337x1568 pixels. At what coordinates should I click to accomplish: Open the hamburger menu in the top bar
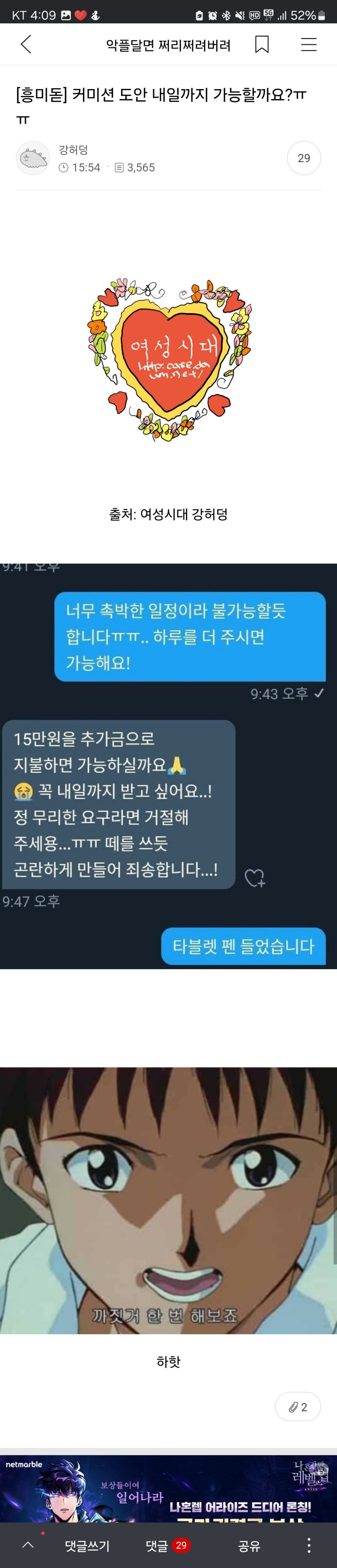click(x=309, y=44)
